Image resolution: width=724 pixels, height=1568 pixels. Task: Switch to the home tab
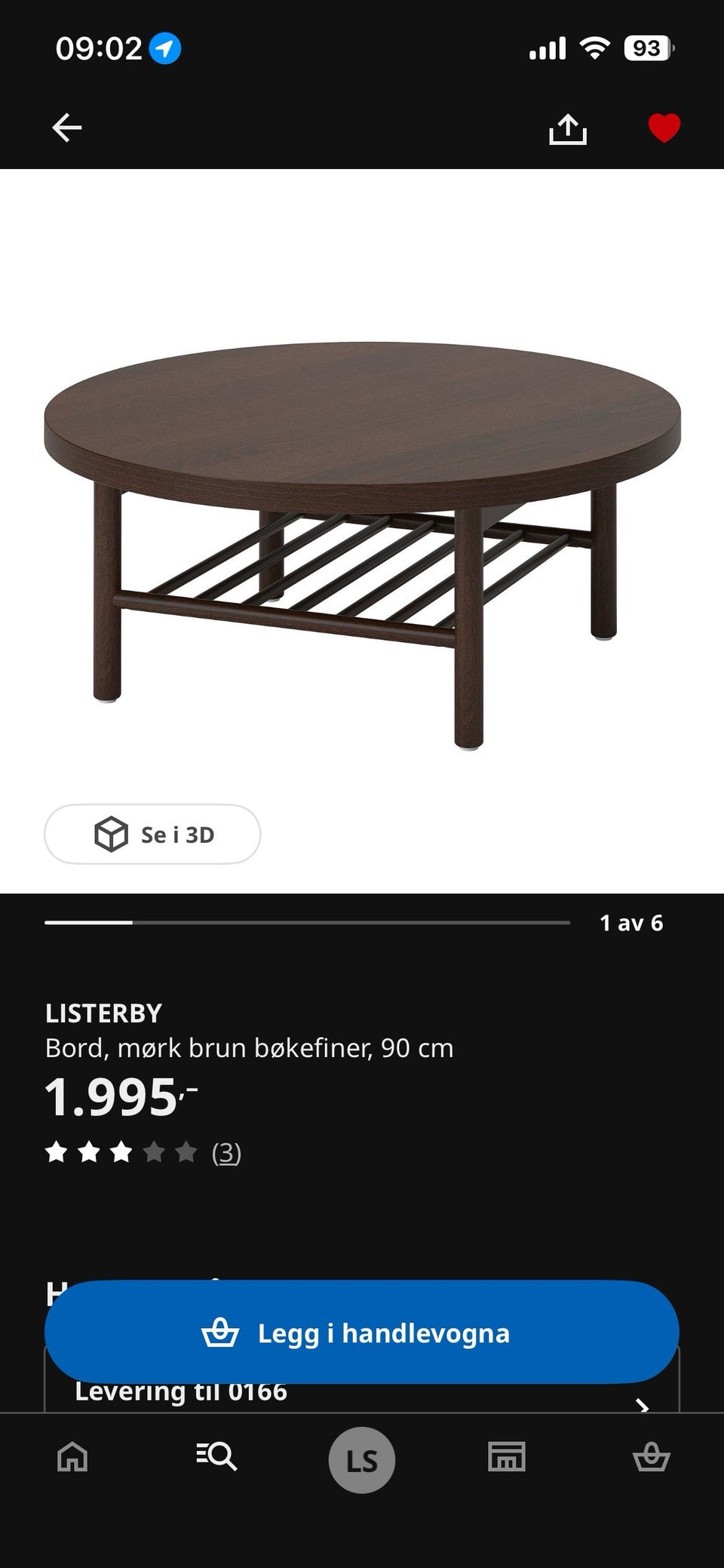[x=72, y=1456]
